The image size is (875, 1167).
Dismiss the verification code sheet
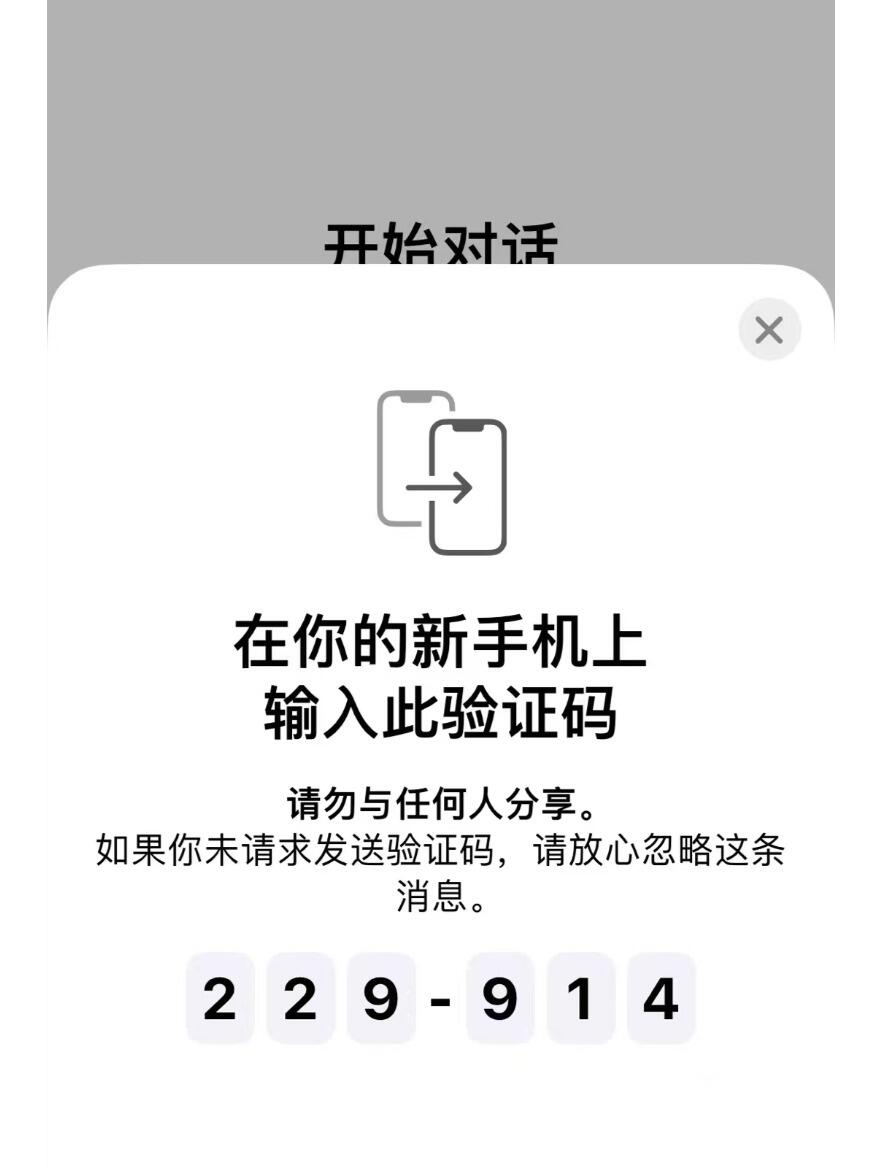(x=769, y=330)
